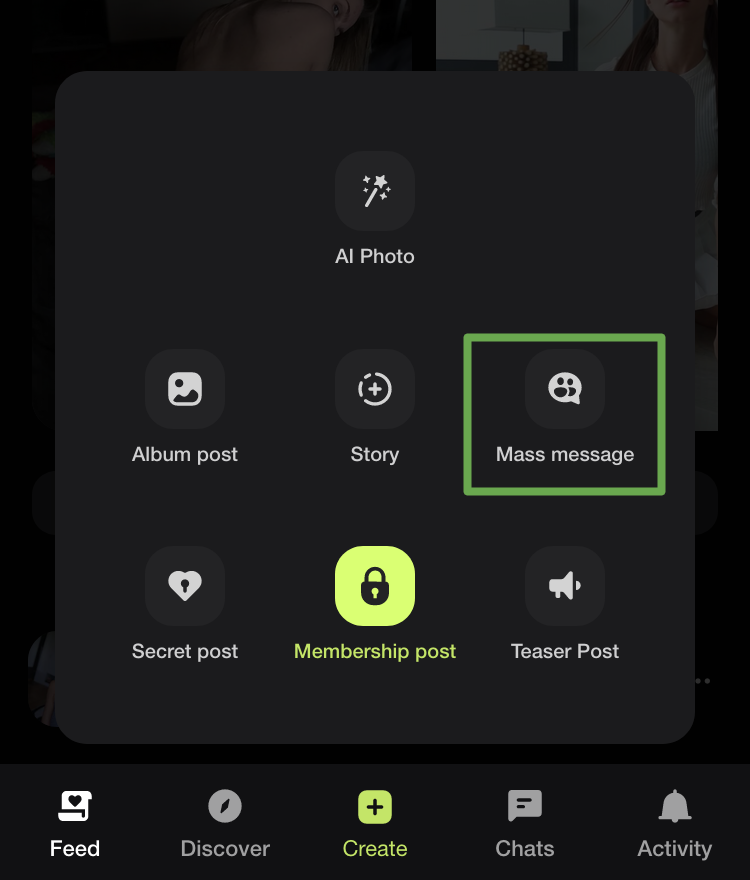Choose the Teaser Post option

pos(565,586)
